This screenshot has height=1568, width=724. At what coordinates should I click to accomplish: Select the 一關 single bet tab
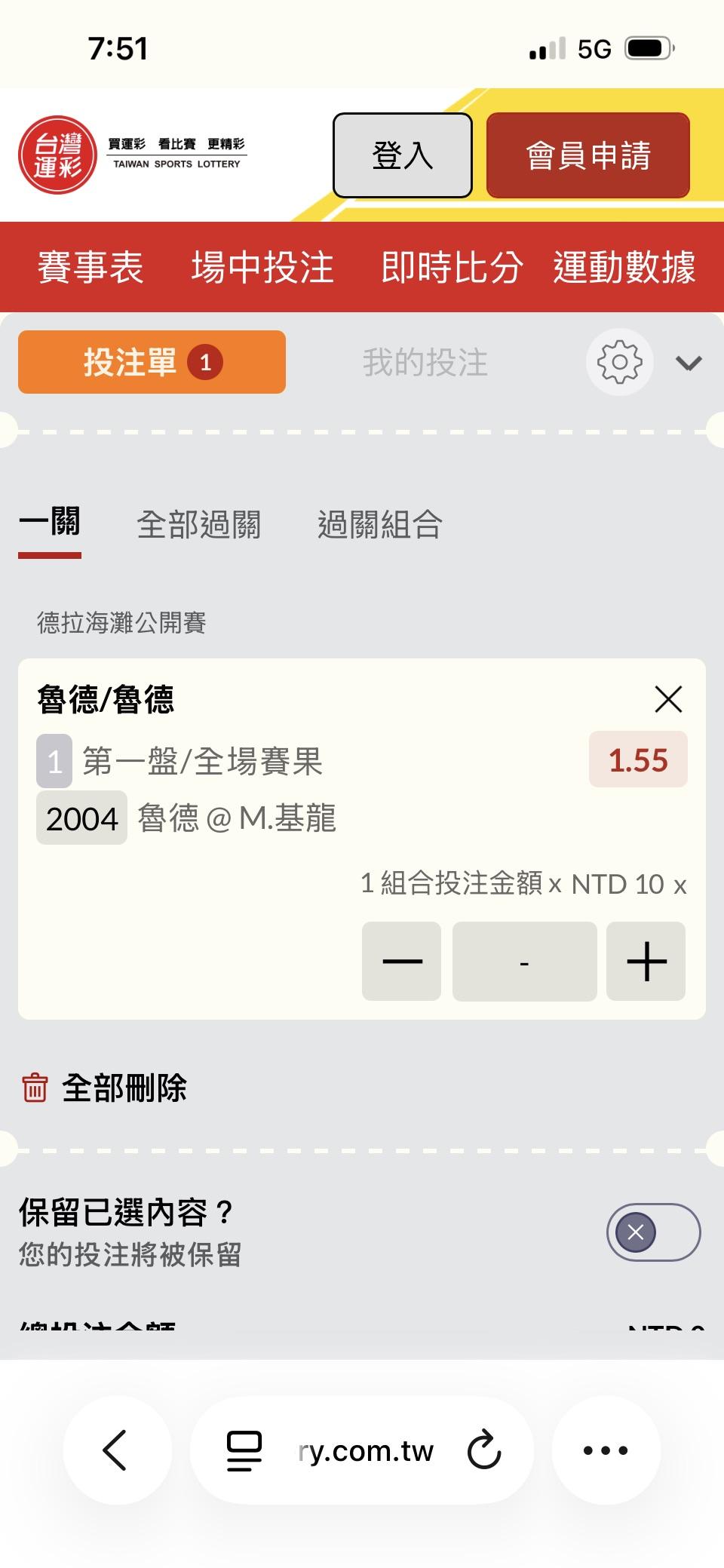[50, 524]
